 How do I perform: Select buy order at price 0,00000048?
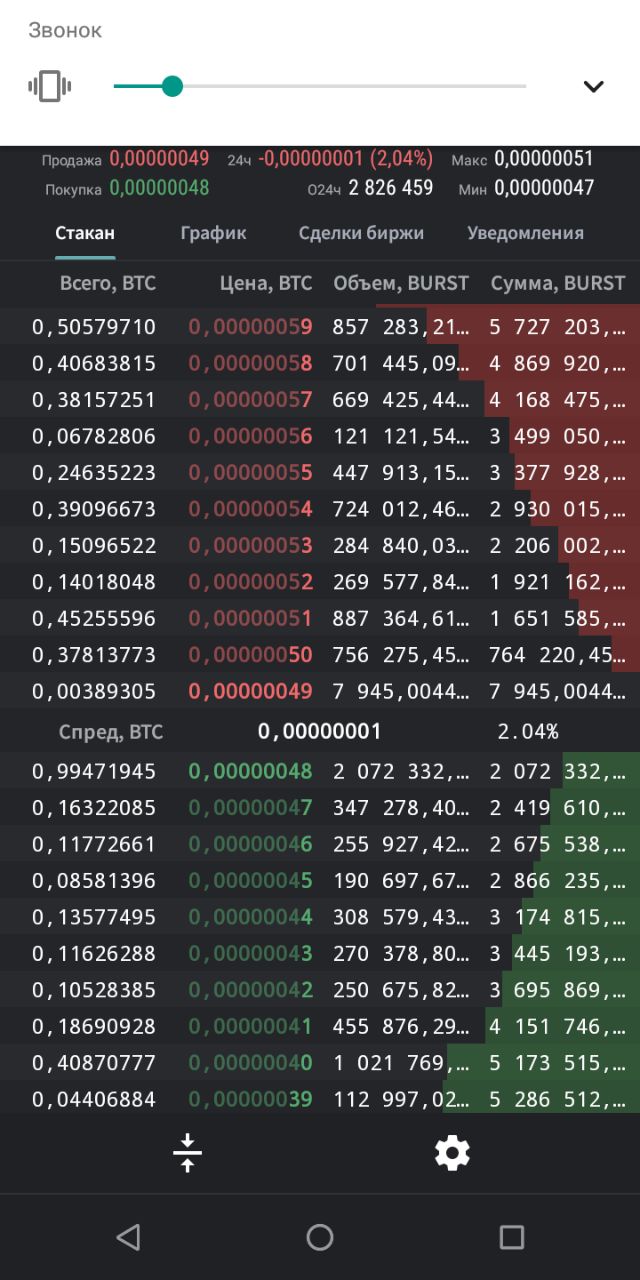[x=320, y=771]
